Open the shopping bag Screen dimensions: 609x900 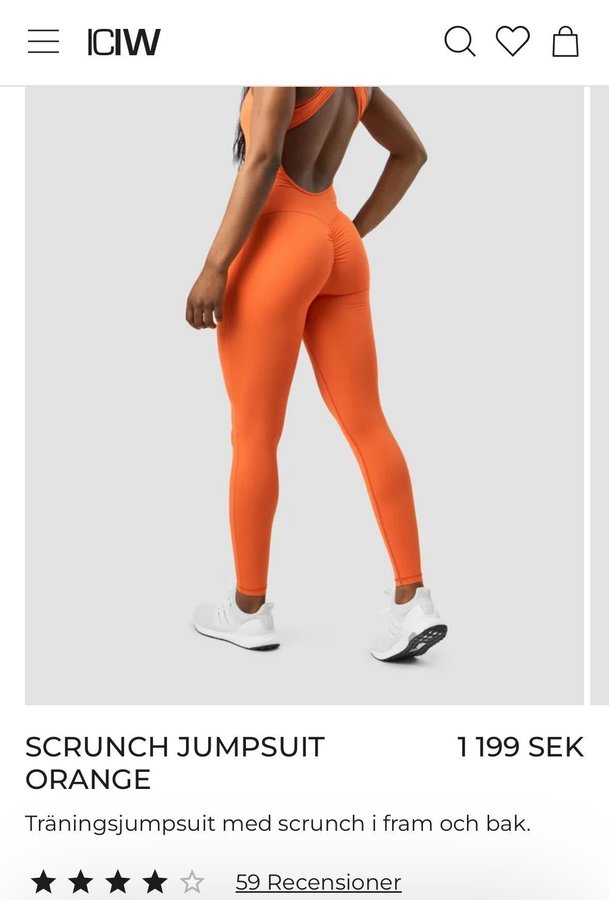[x=565, y=41]
